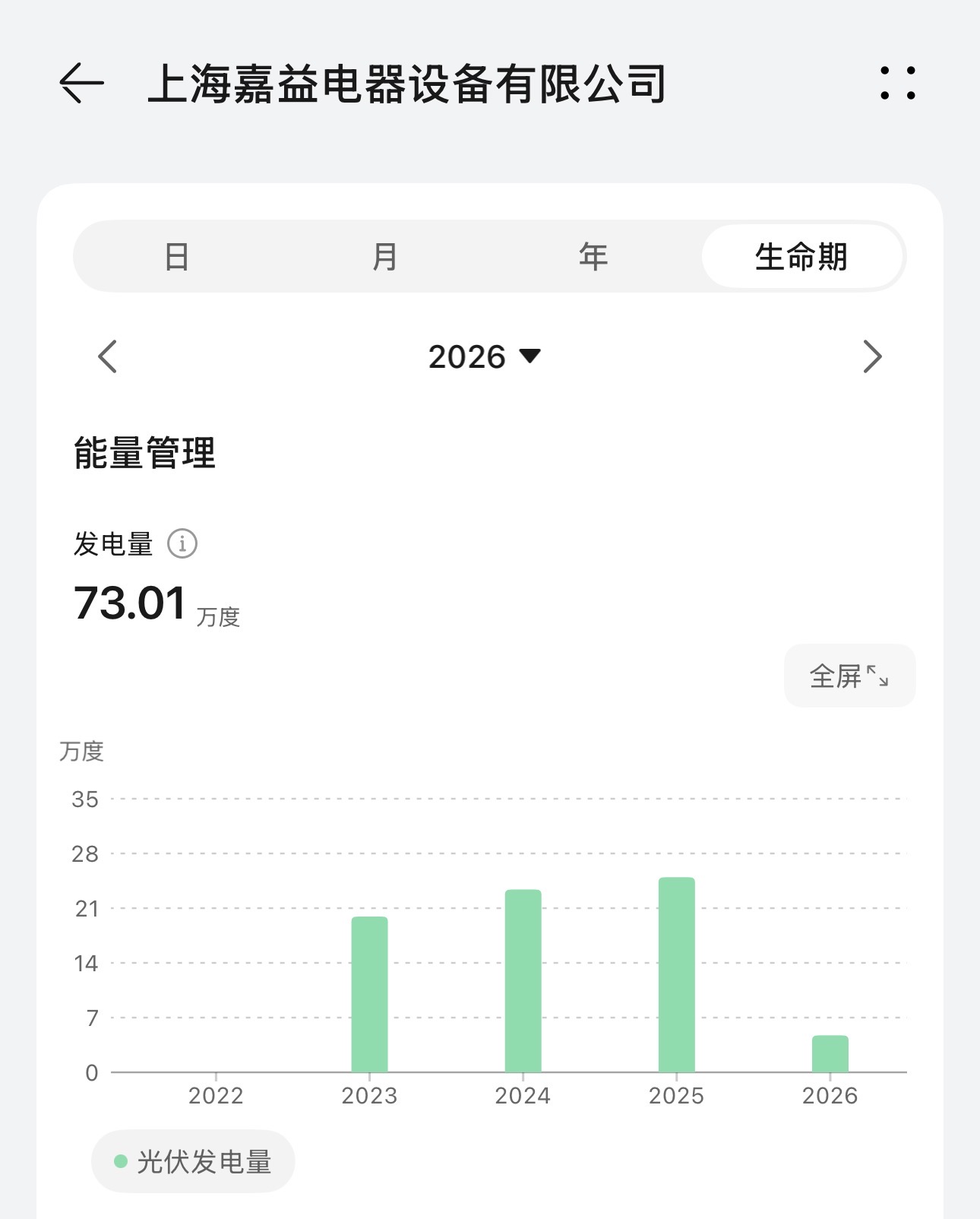Click the 全屏 button to expand the chart
This screenshot has height=1219, width=980.
(x=849, y=676)
